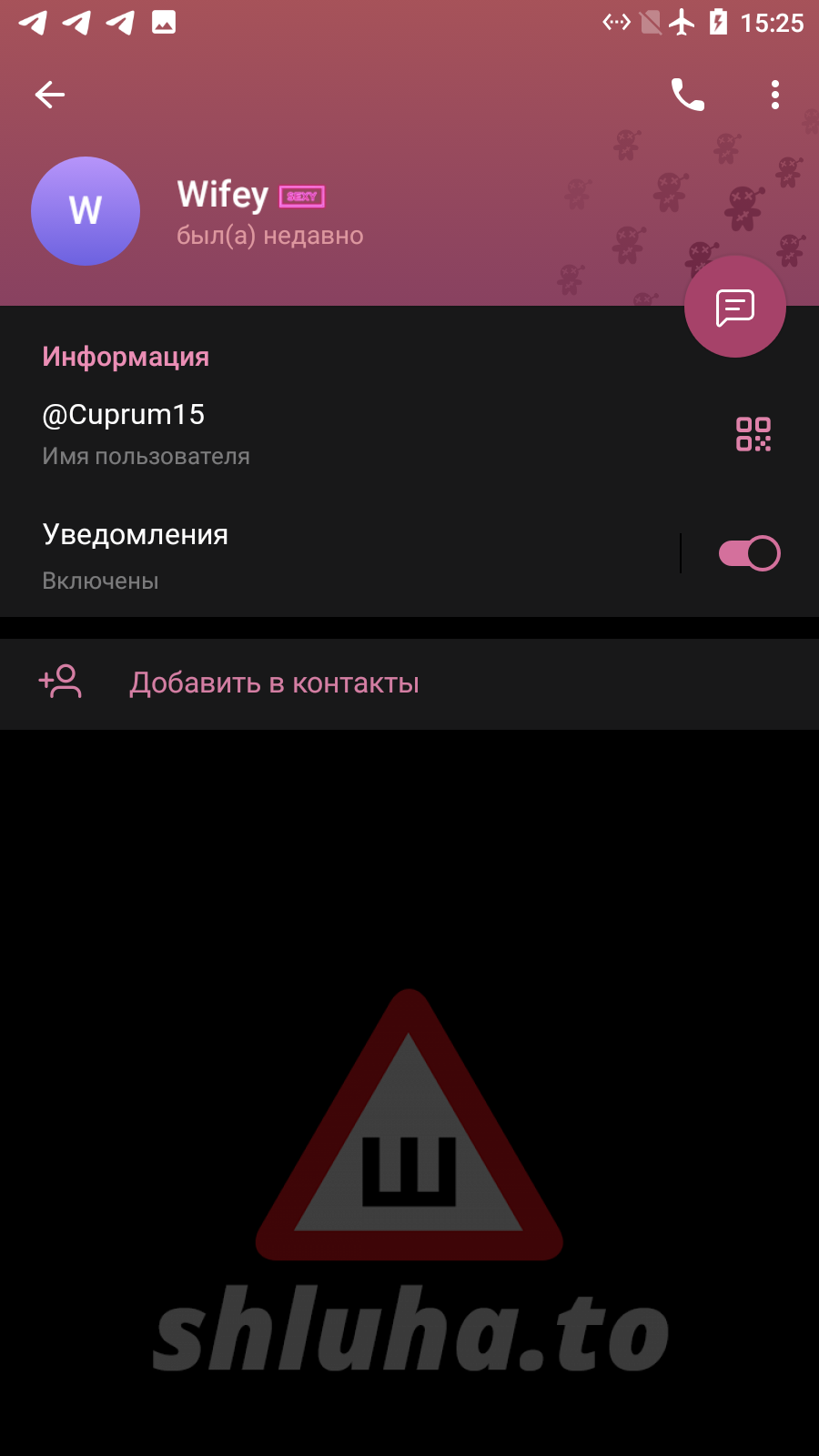This screenshot has width=819, height=1456.
Task: Go back using the arrow icon
Action: (x=50, y=95)
